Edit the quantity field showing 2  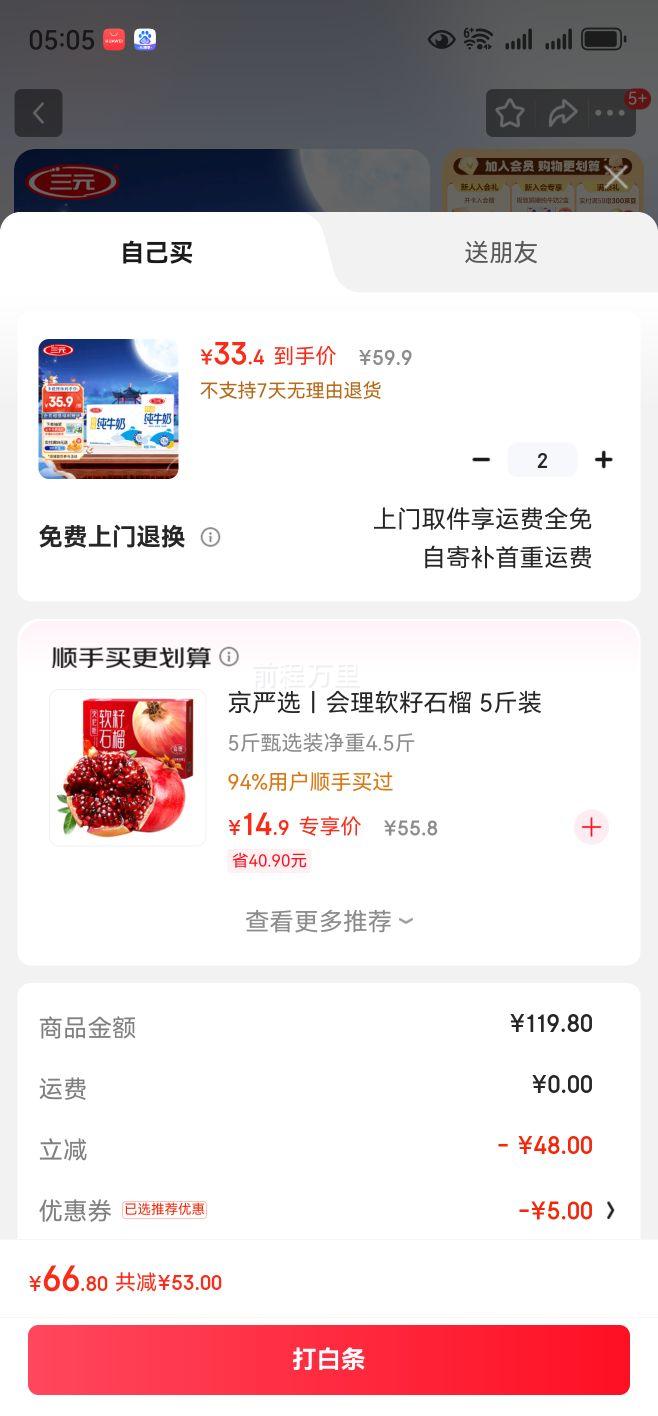click(542, 460)
